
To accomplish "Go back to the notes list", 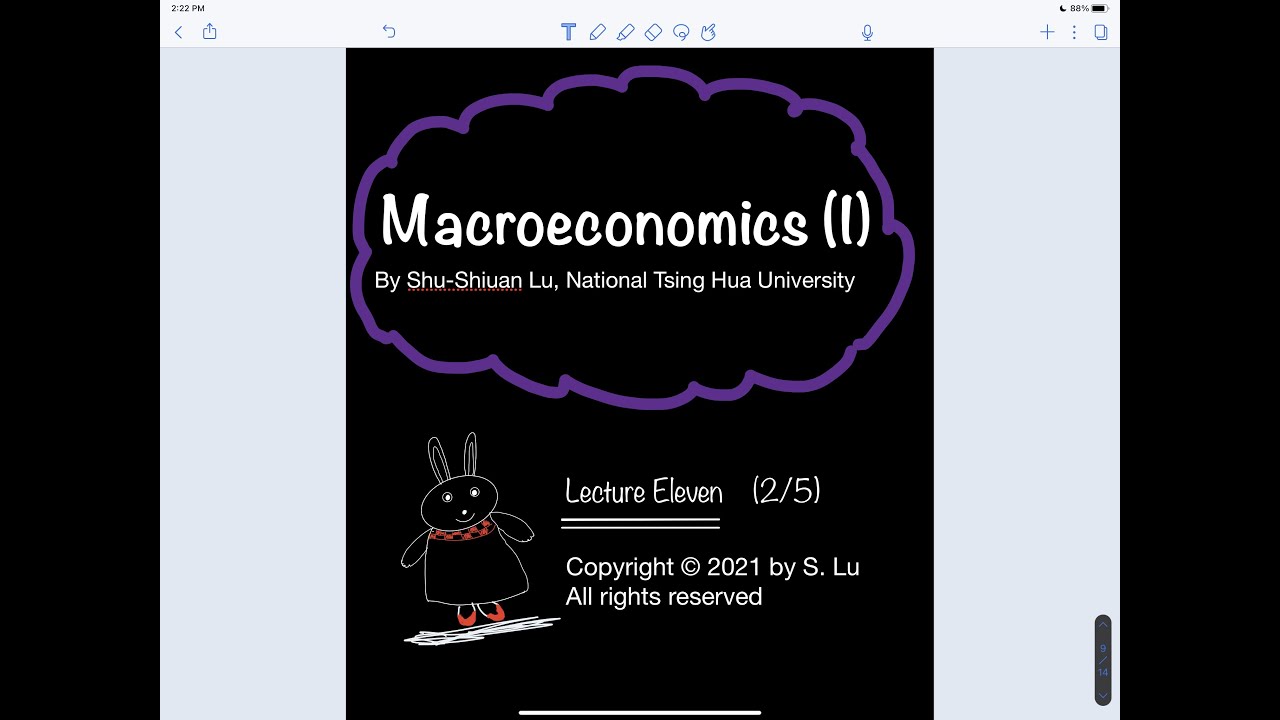I will point(179,32).
